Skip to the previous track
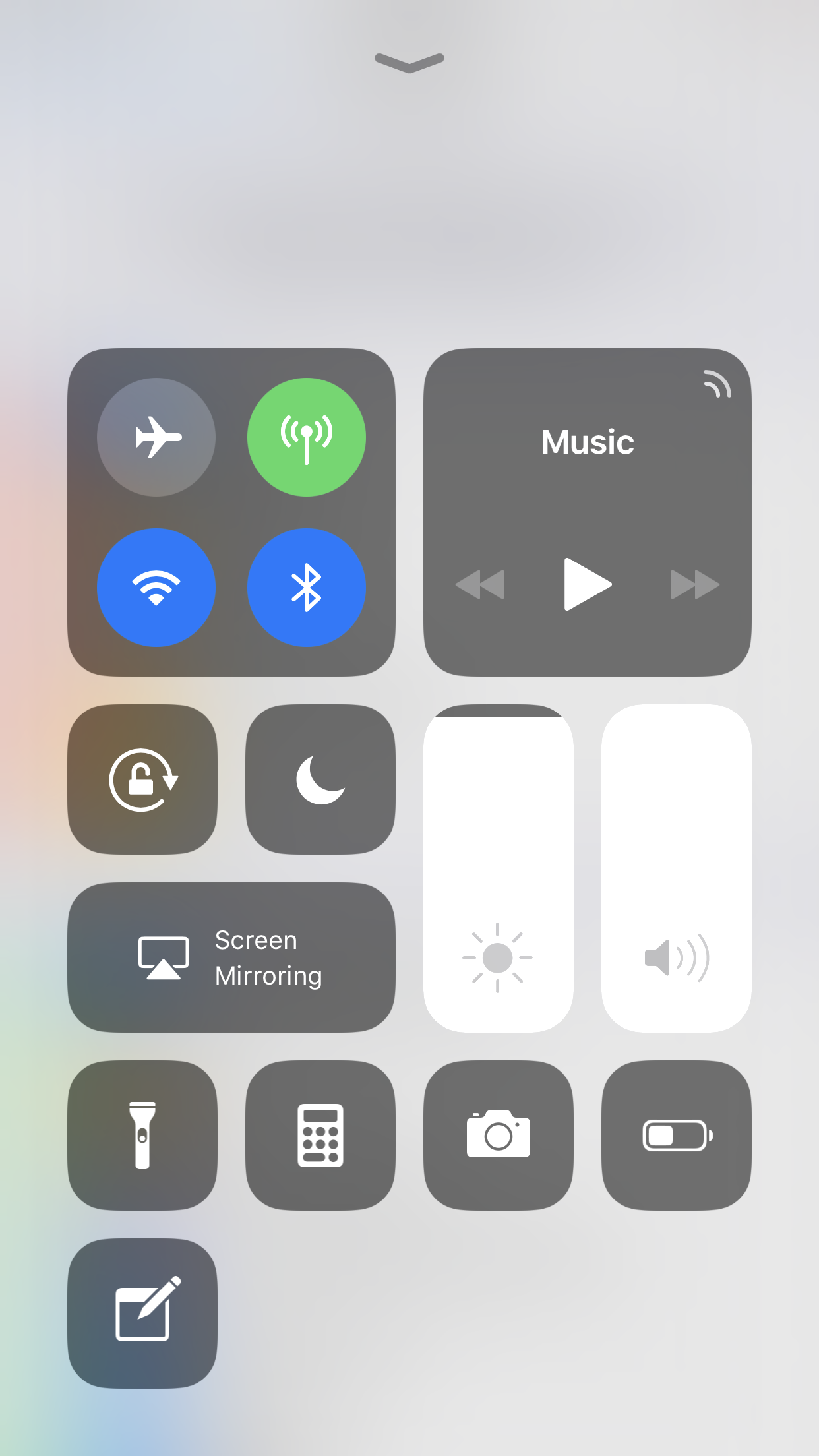 click(x=480, y=584)
